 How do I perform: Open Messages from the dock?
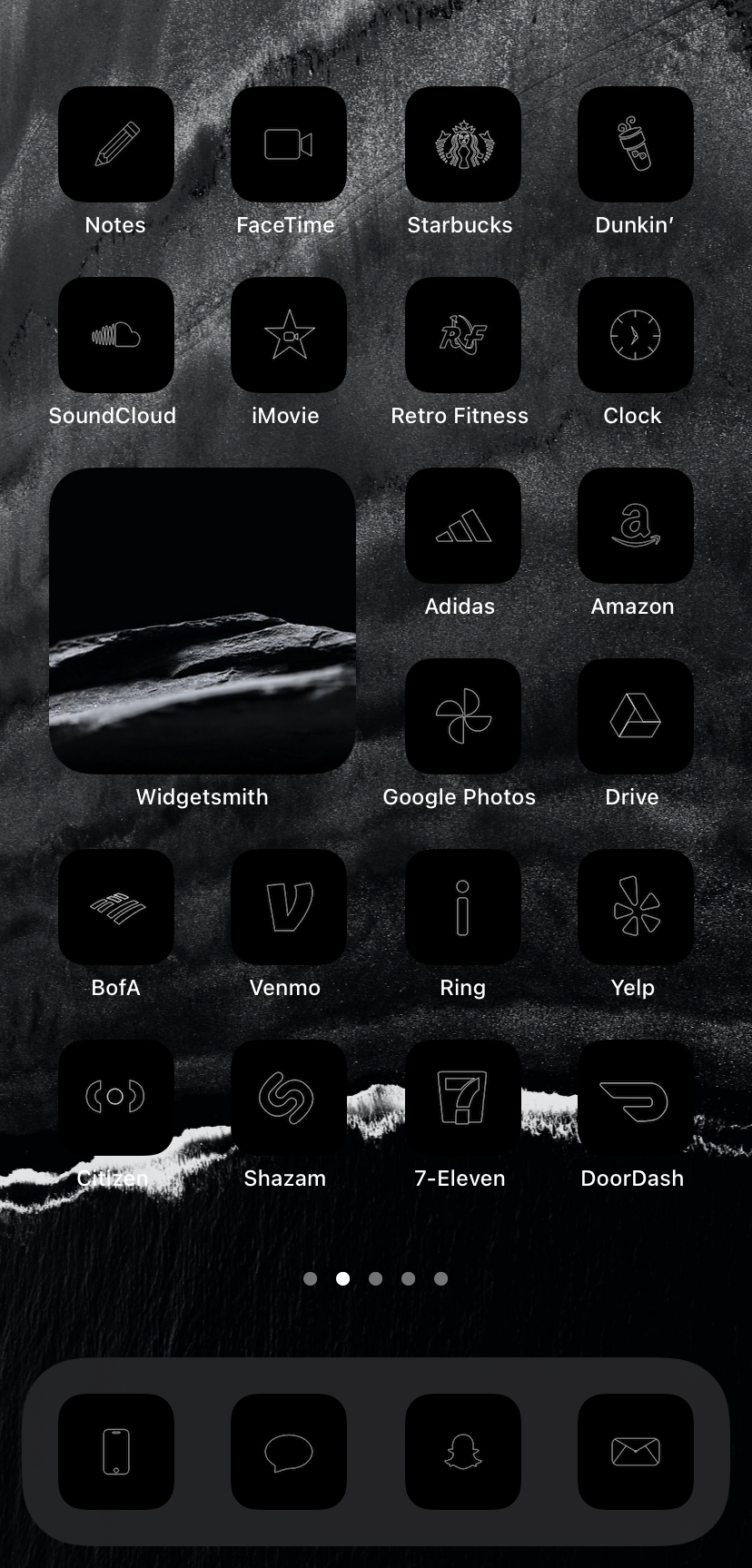[x=289, y=1452]
